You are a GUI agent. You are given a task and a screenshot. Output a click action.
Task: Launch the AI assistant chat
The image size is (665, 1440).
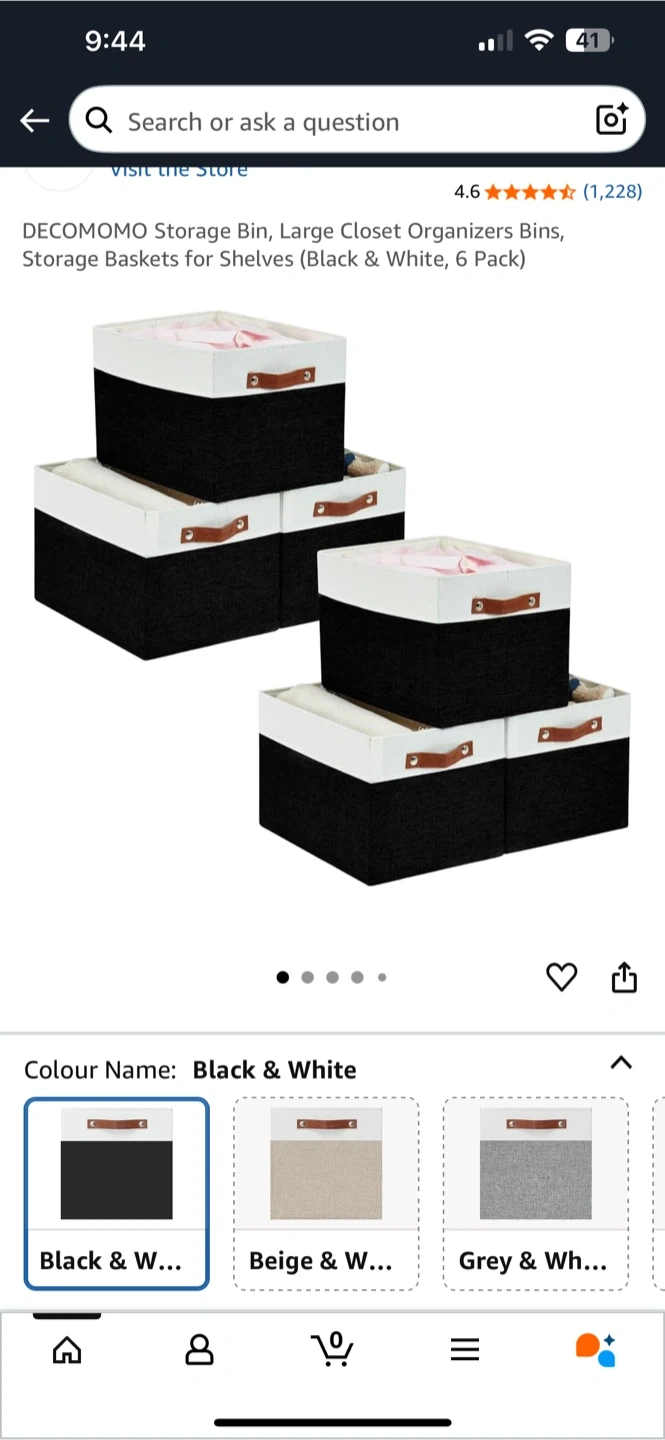click(x=596, y=1350)
